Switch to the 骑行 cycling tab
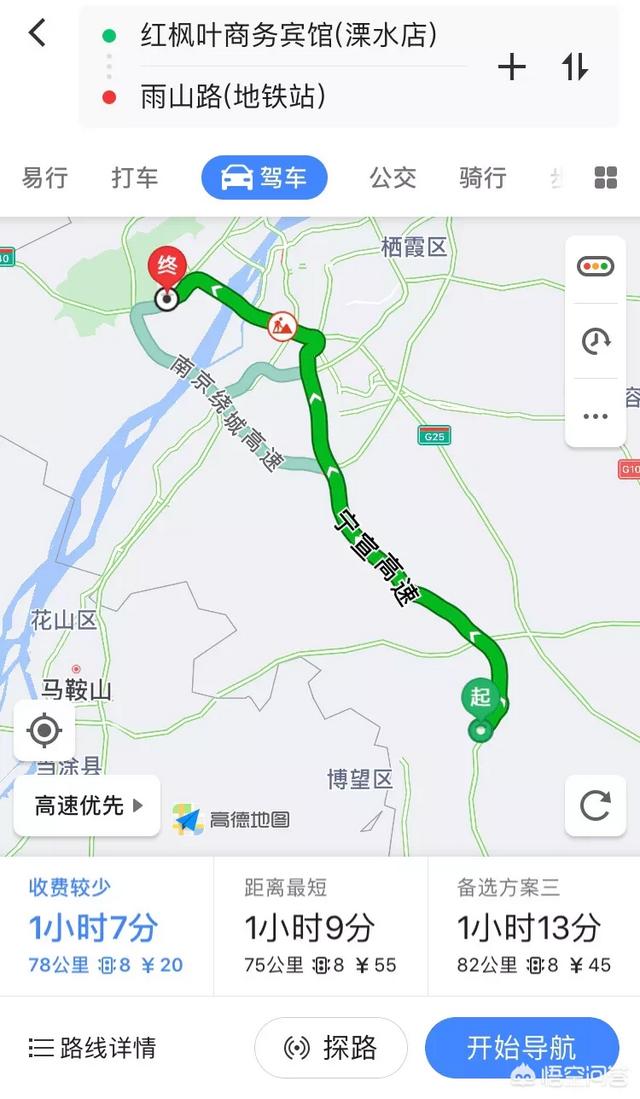Screen dimensions: 640x1099 coord(482,178)
